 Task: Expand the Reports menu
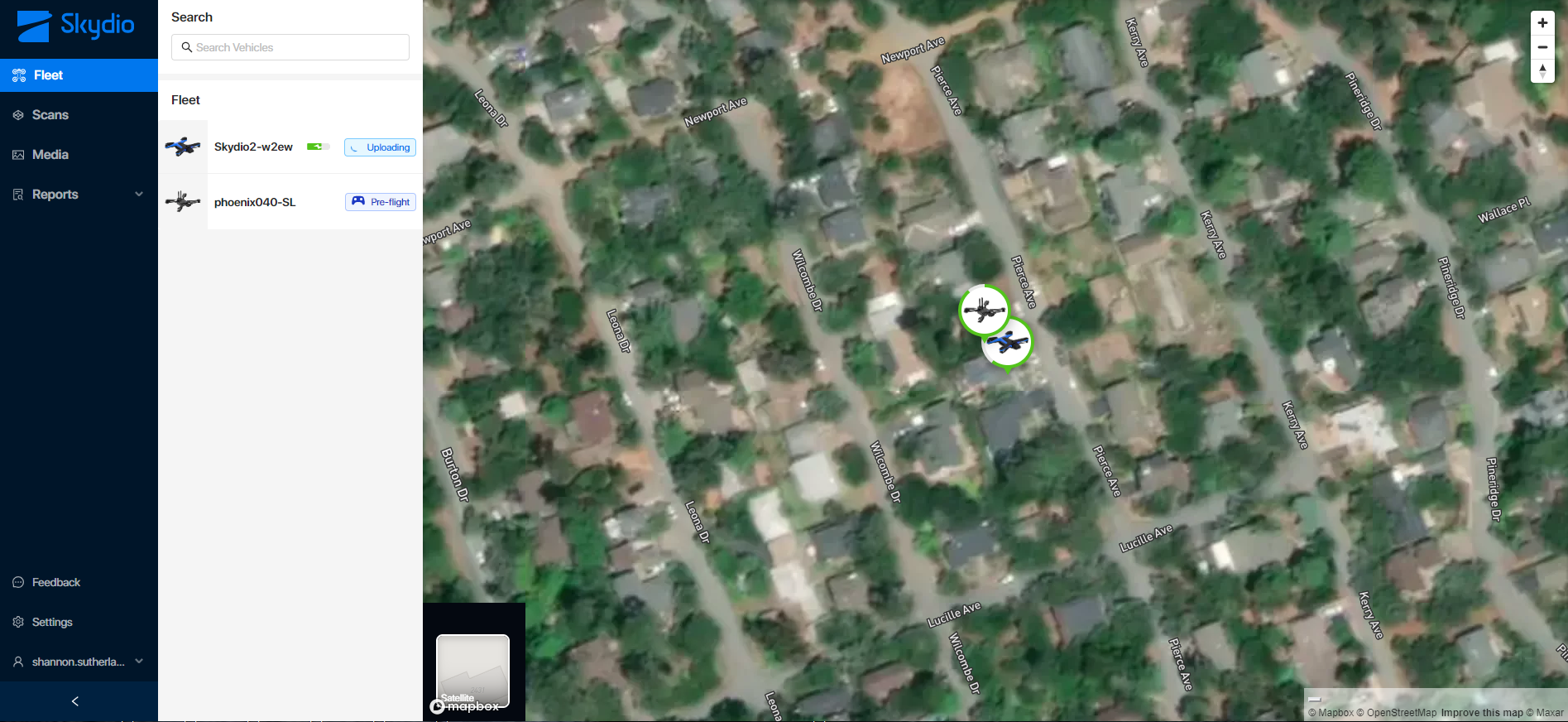(x=78, y=195)
